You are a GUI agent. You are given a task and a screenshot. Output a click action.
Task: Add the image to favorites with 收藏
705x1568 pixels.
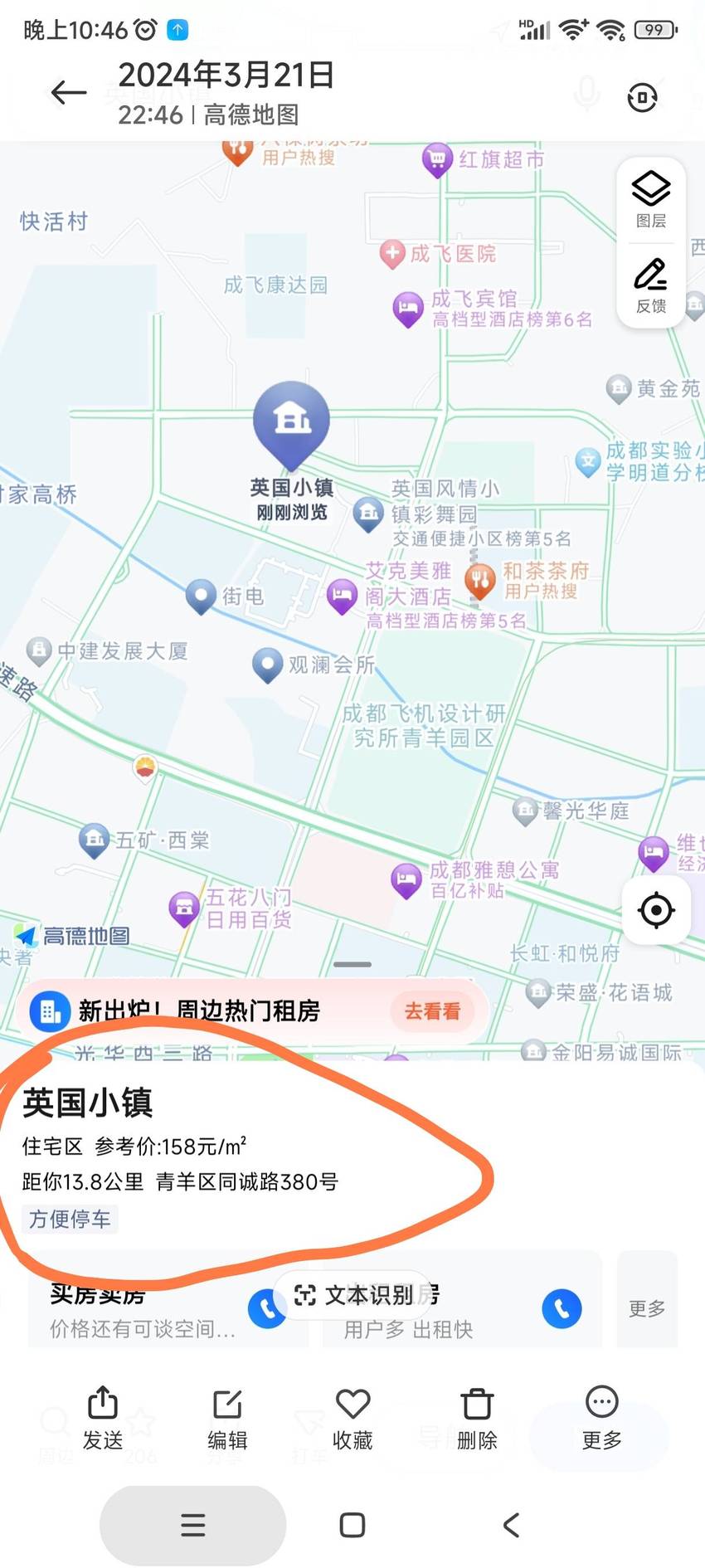352,1419
